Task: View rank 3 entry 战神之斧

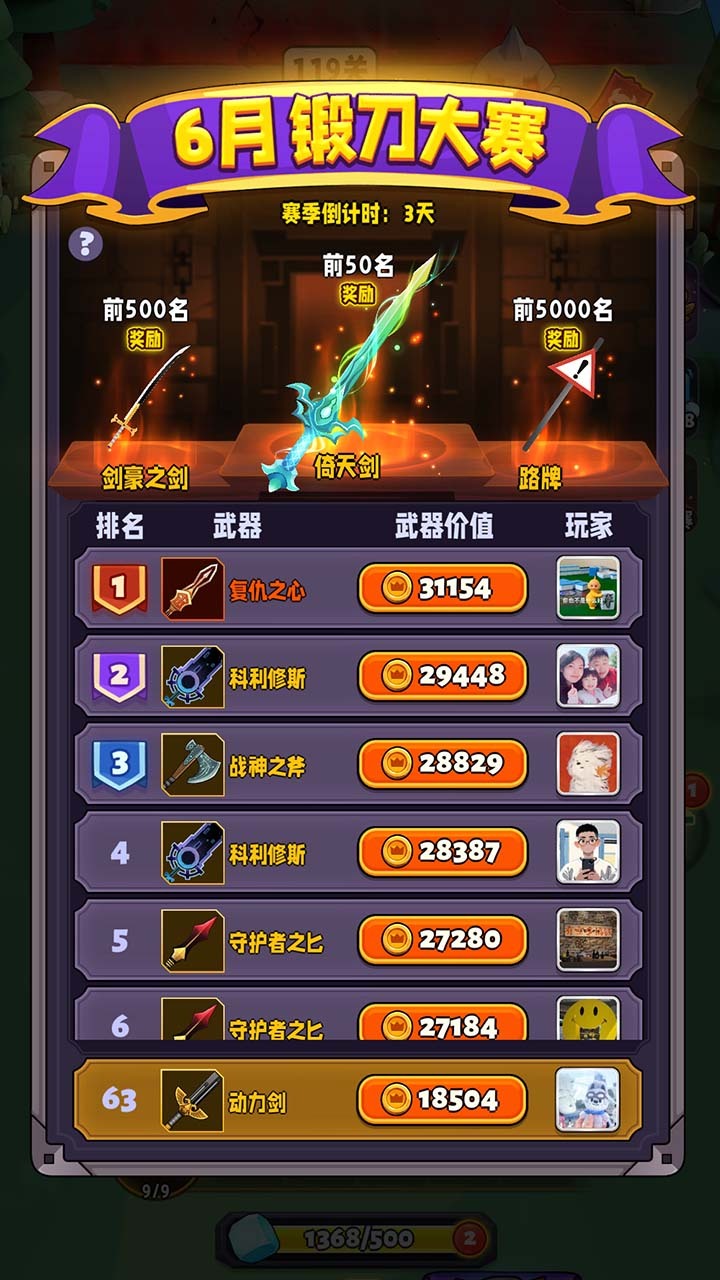Action: [358, 764]
